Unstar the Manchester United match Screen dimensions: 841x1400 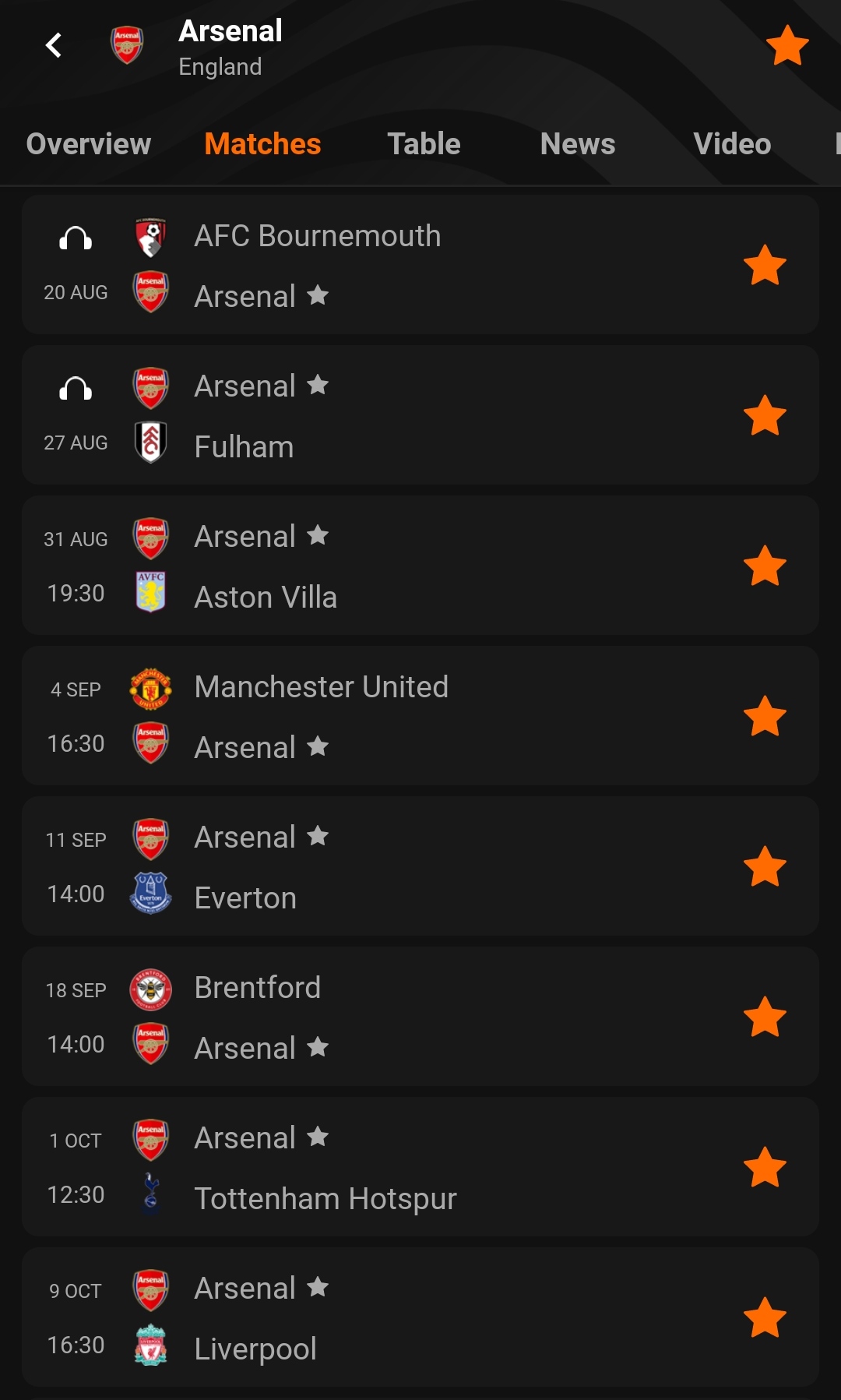[765, 716]
